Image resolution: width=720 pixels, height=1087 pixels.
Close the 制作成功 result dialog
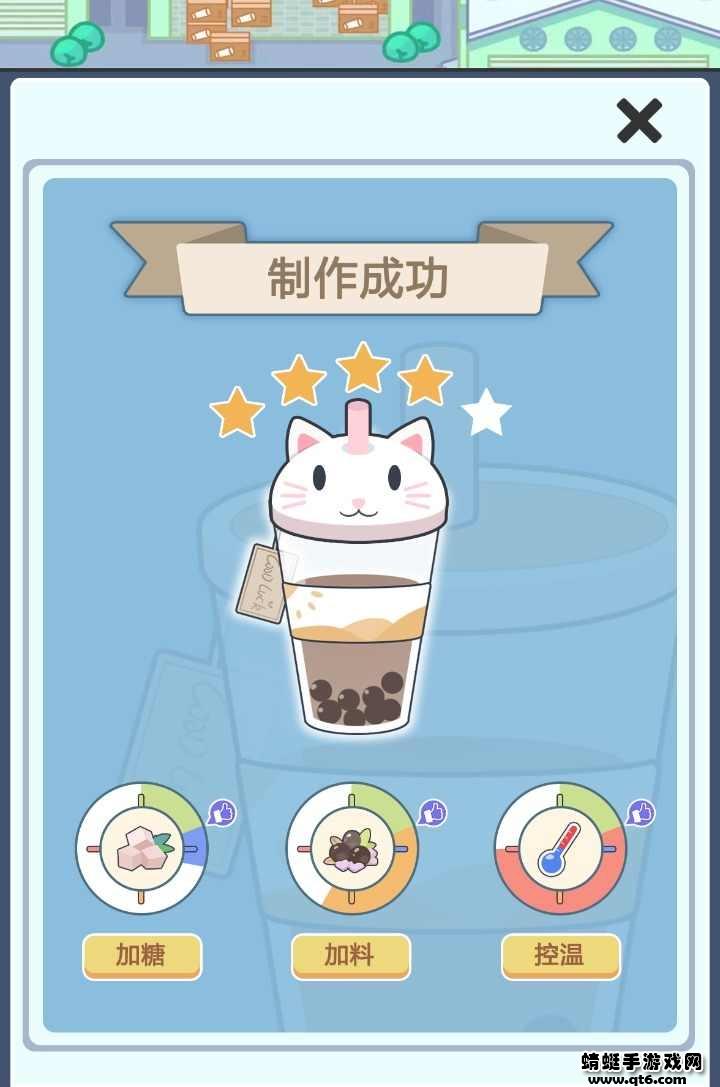639,121
